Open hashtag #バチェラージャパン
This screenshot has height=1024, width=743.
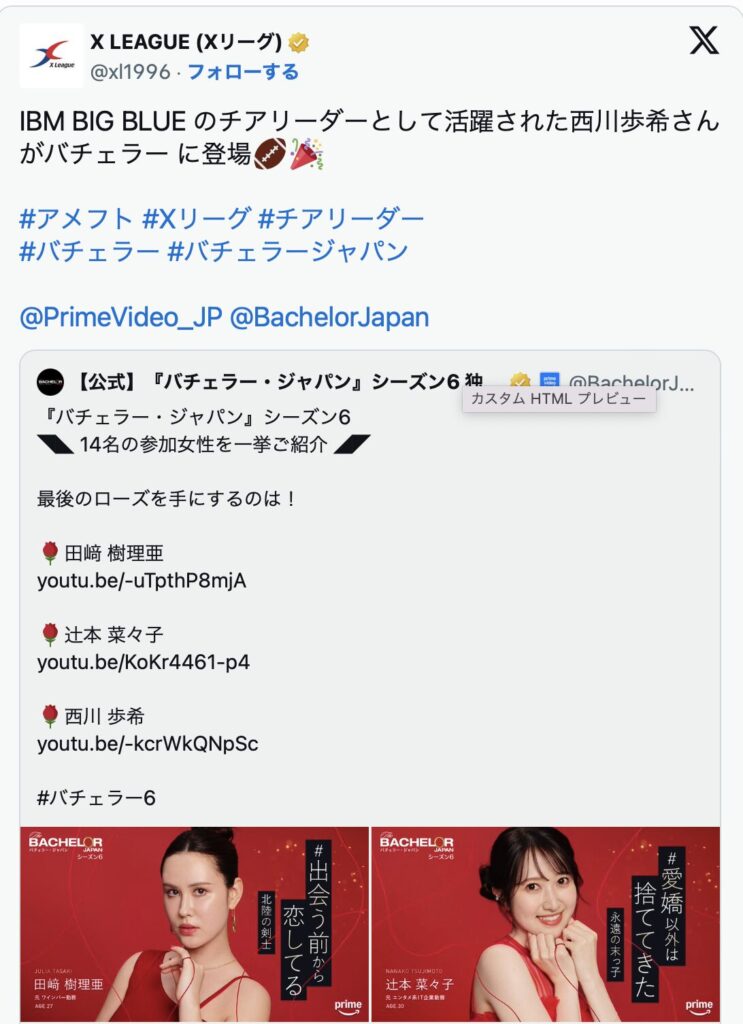tap(288, 251)
